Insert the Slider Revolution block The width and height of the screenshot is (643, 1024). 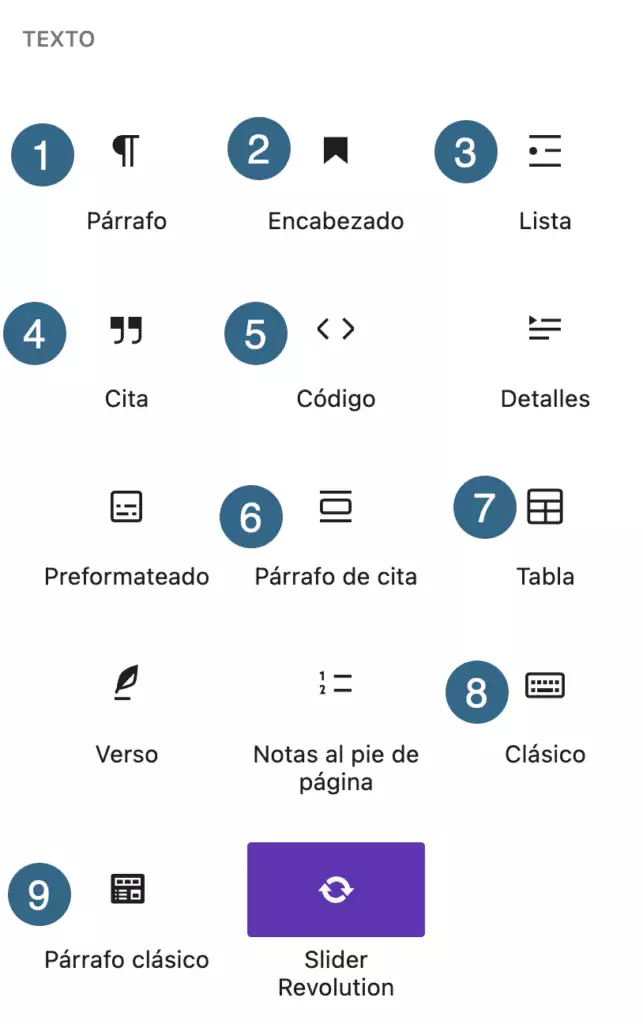(336, 920)
